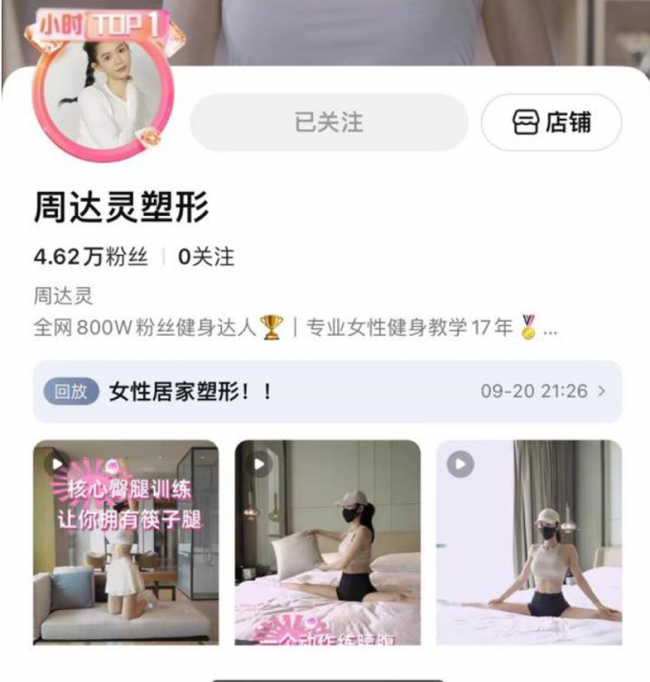The image size is (650, 682).
Task: Open the 店铺 shop button
Action: [x=551, y=123]
